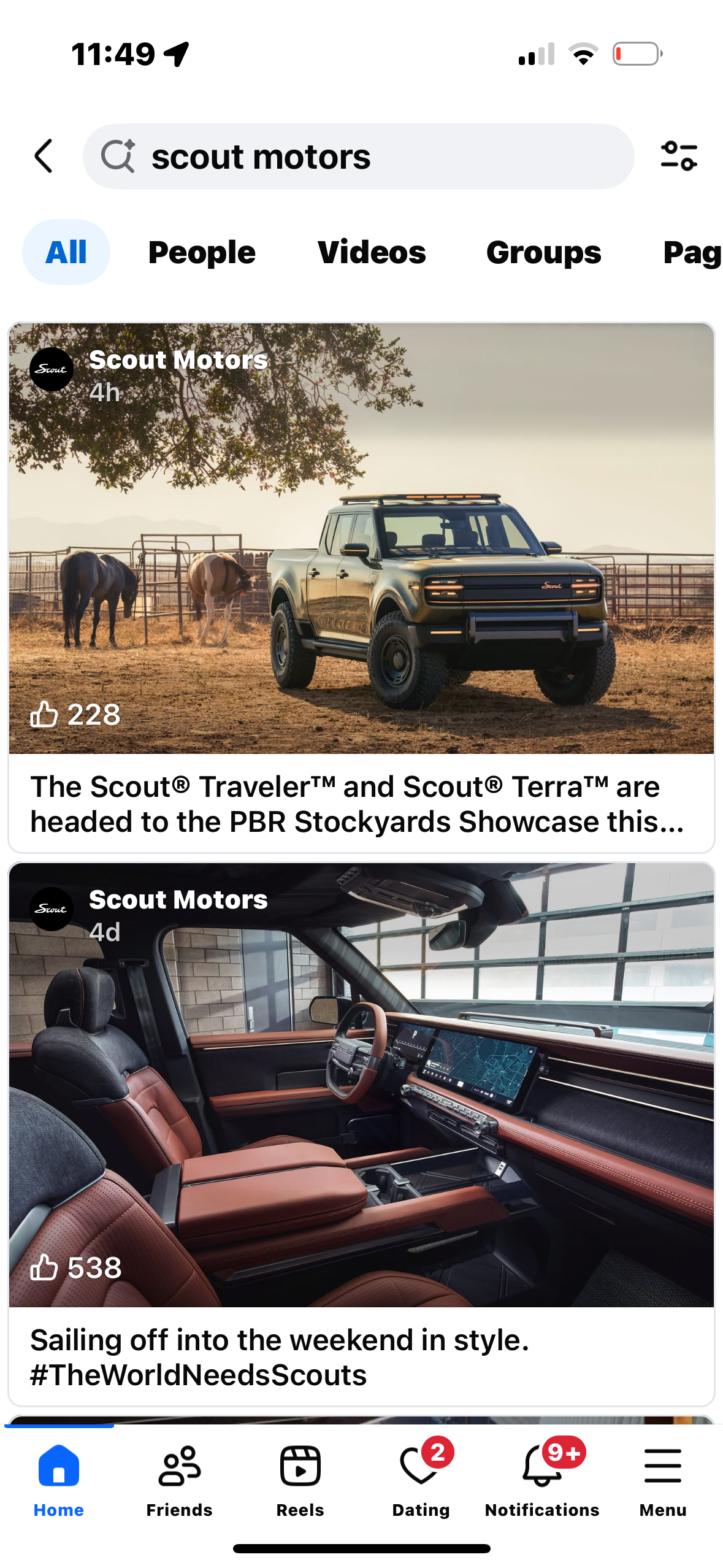
Task: Switch to the Pages results tab
Action: pos(691,252)
